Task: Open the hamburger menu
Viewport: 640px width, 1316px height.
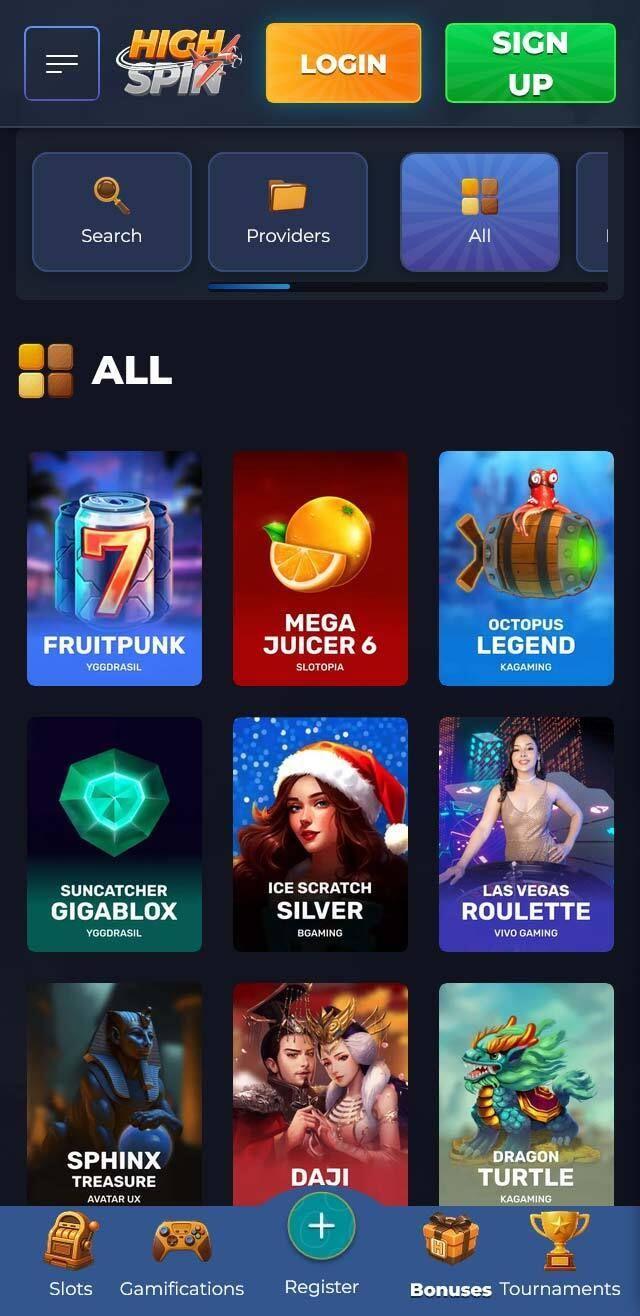Action: pos(62,64)
